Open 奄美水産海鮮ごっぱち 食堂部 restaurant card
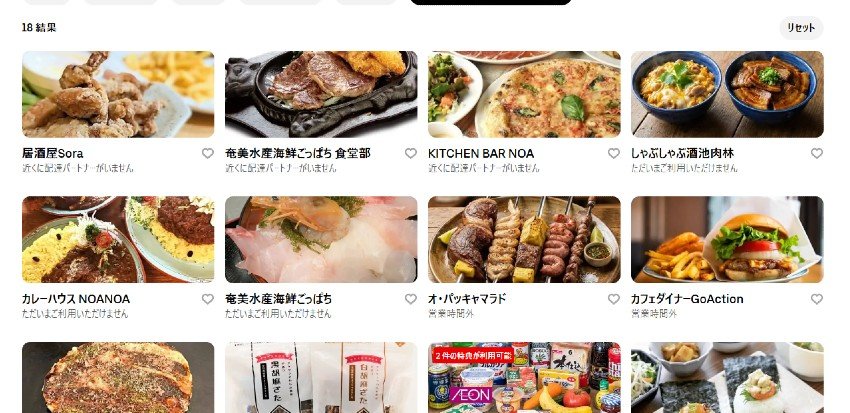The image size is (850, 413). pos(321,95)
